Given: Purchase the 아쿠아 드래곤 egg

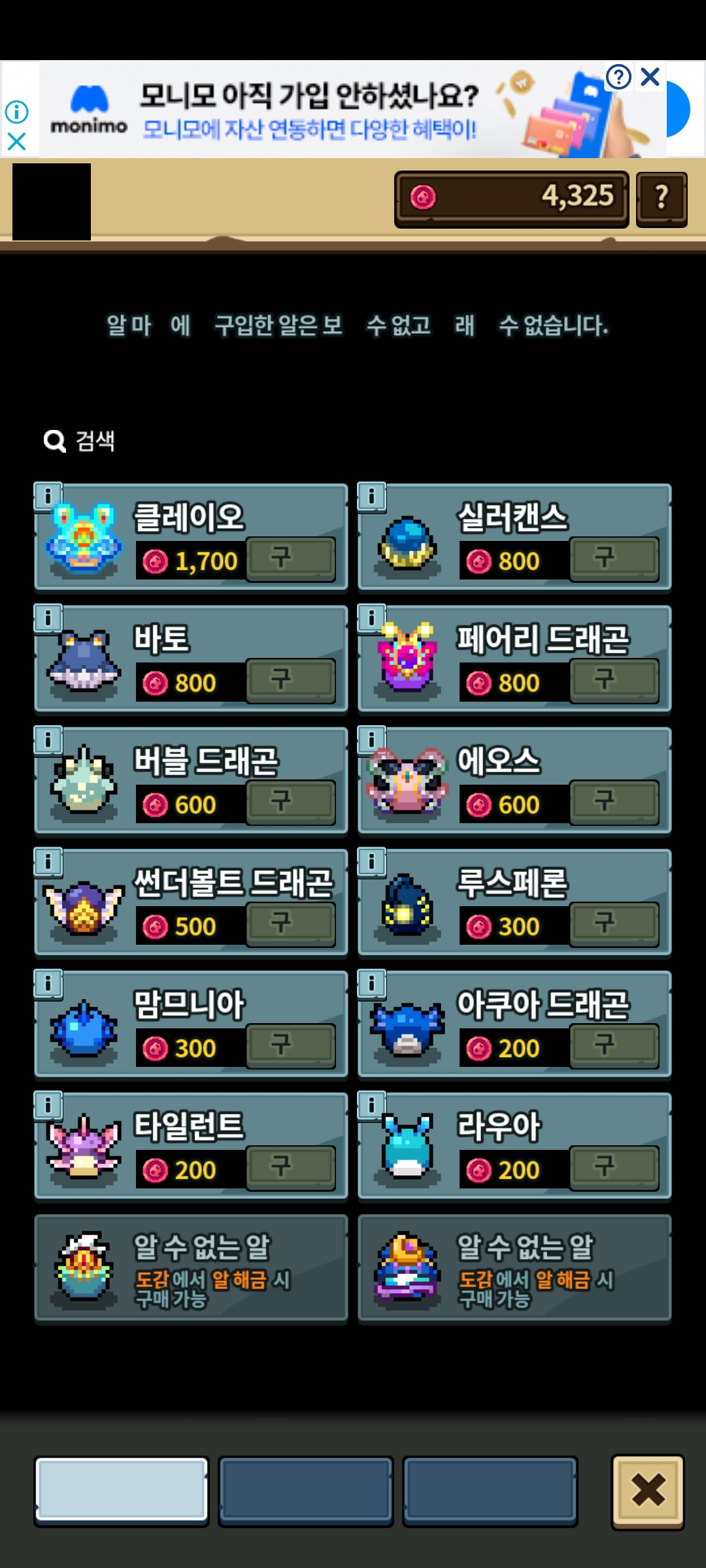Looking at the screenshot, I should [614, 1045].
